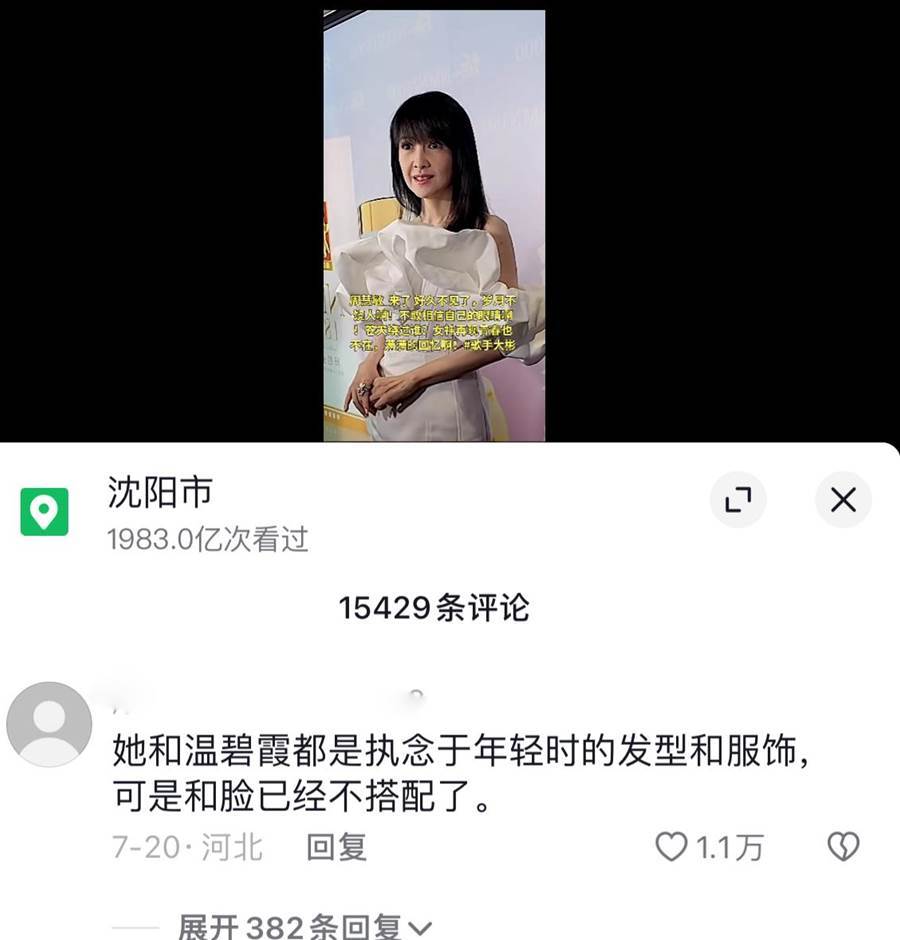The height and width of the screenshot is (940, 900).
Task: Open the commenter's avatar profile
Action: [49, 725]
